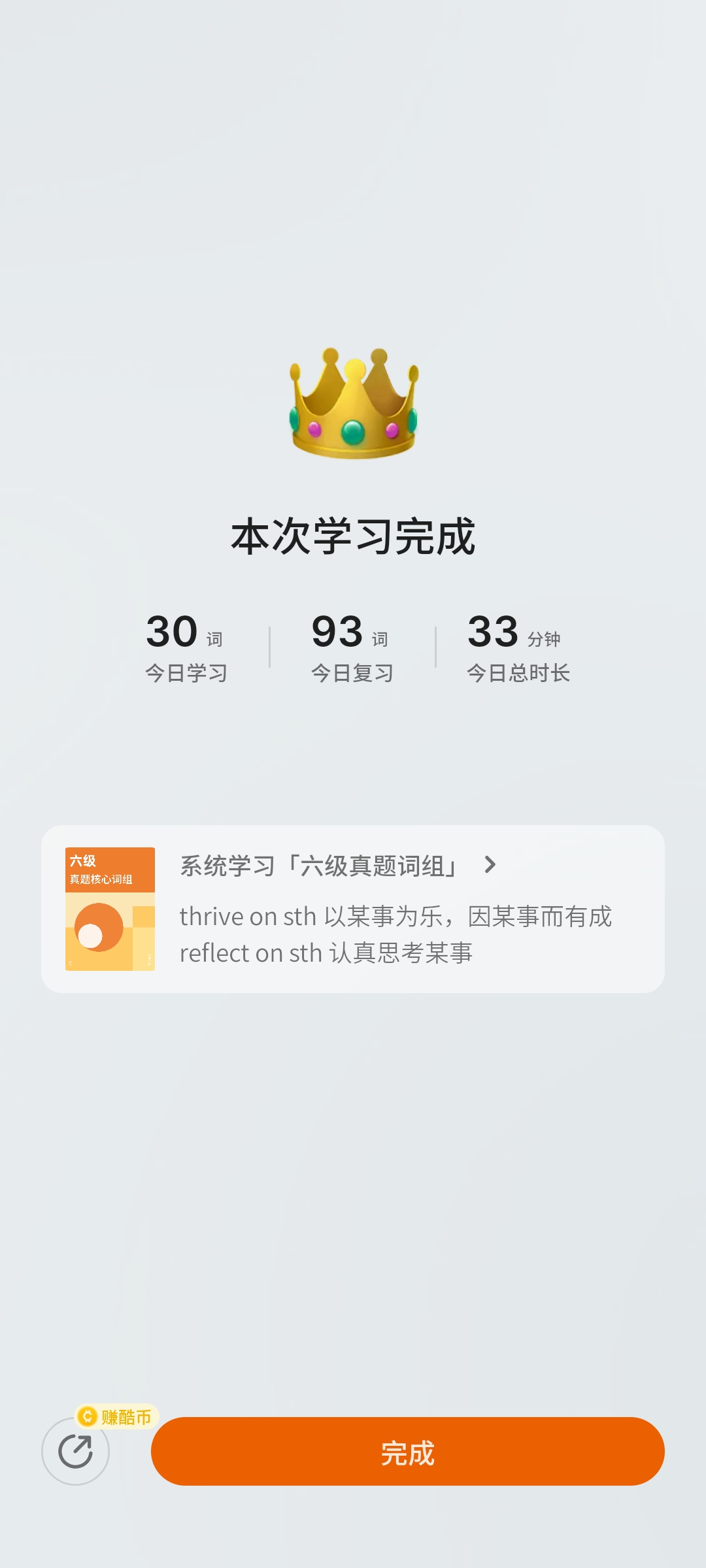Open the 系统学习「六级真题词组」 card
The width and height of the screenshot is (706, 1568).
[x=353, y=909]
